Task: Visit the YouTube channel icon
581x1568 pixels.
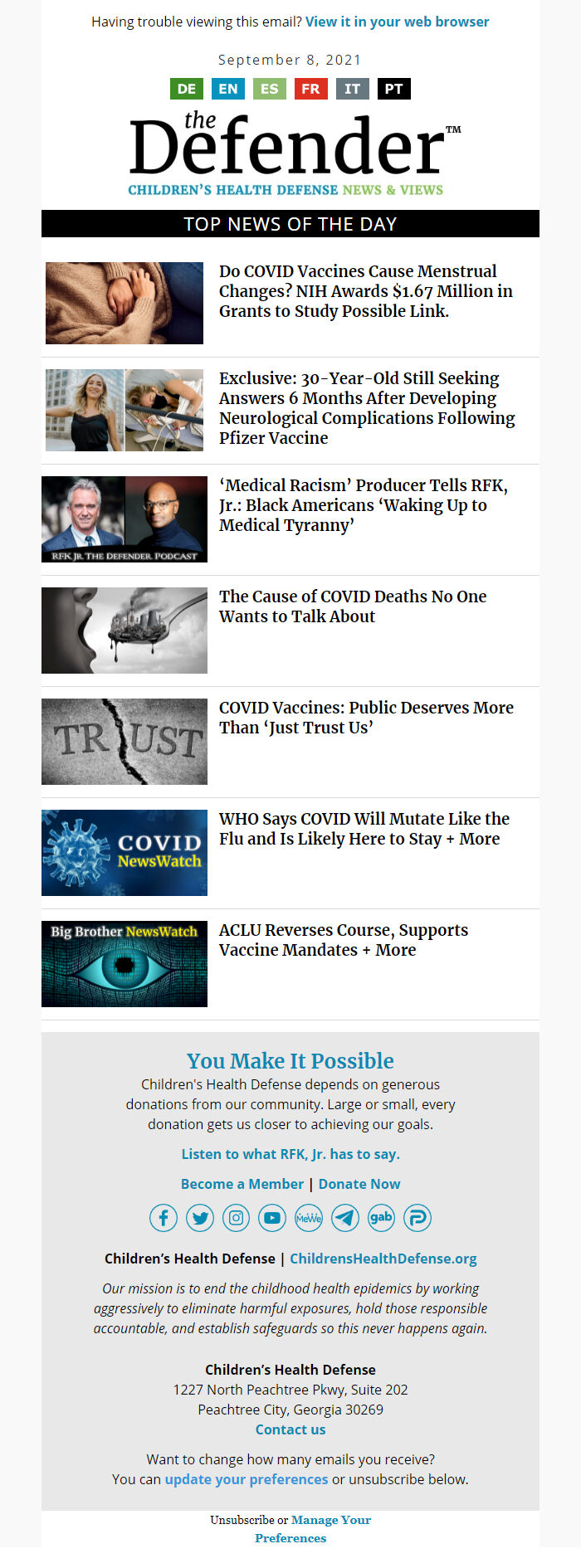Action: [272, 1218]
